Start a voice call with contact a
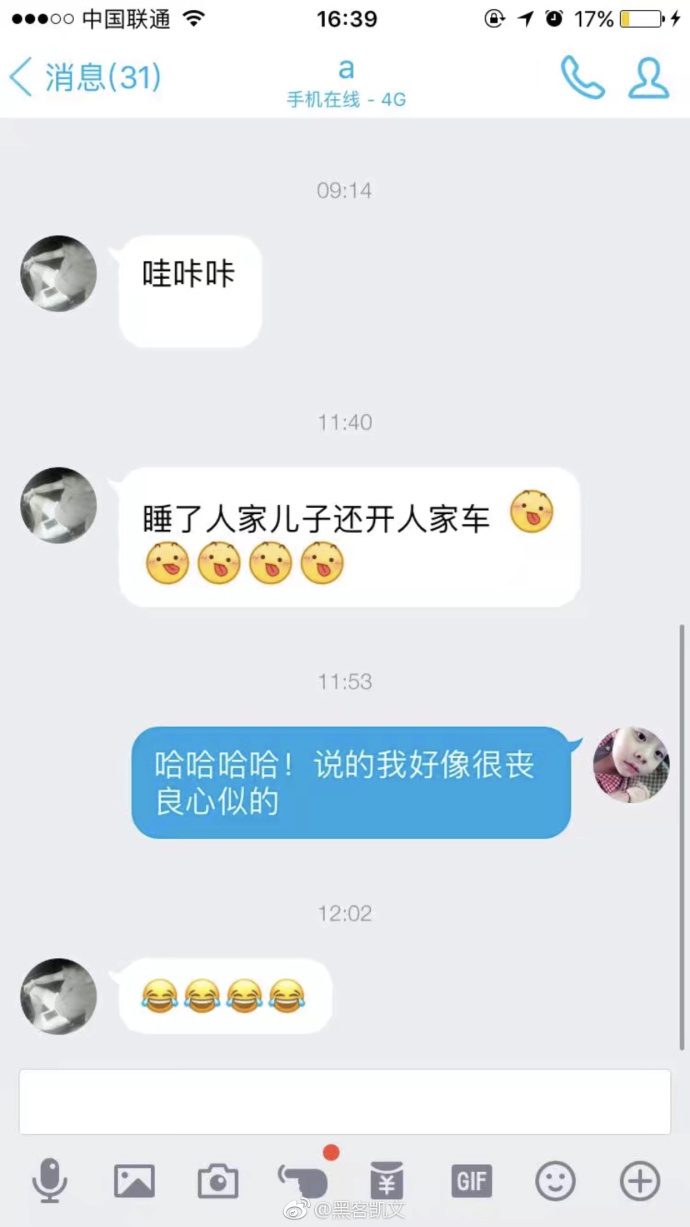Viewport: 690px width, 1227px height. point(582,78)
